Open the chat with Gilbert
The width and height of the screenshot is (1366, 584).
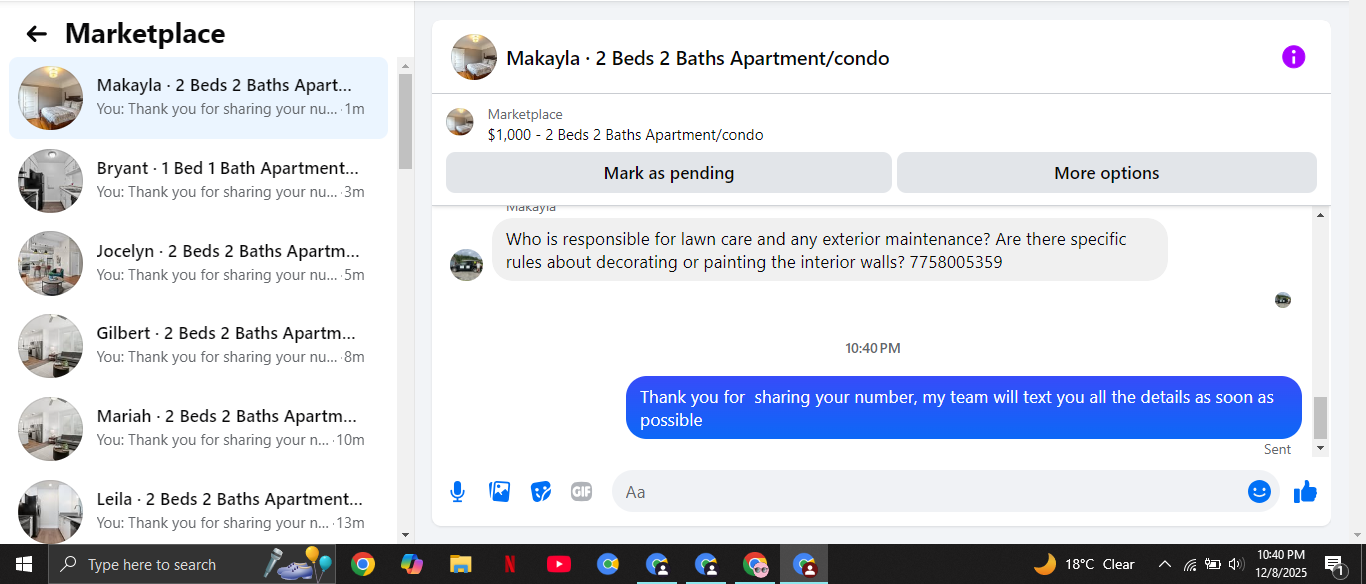click(x=198, y=345)
